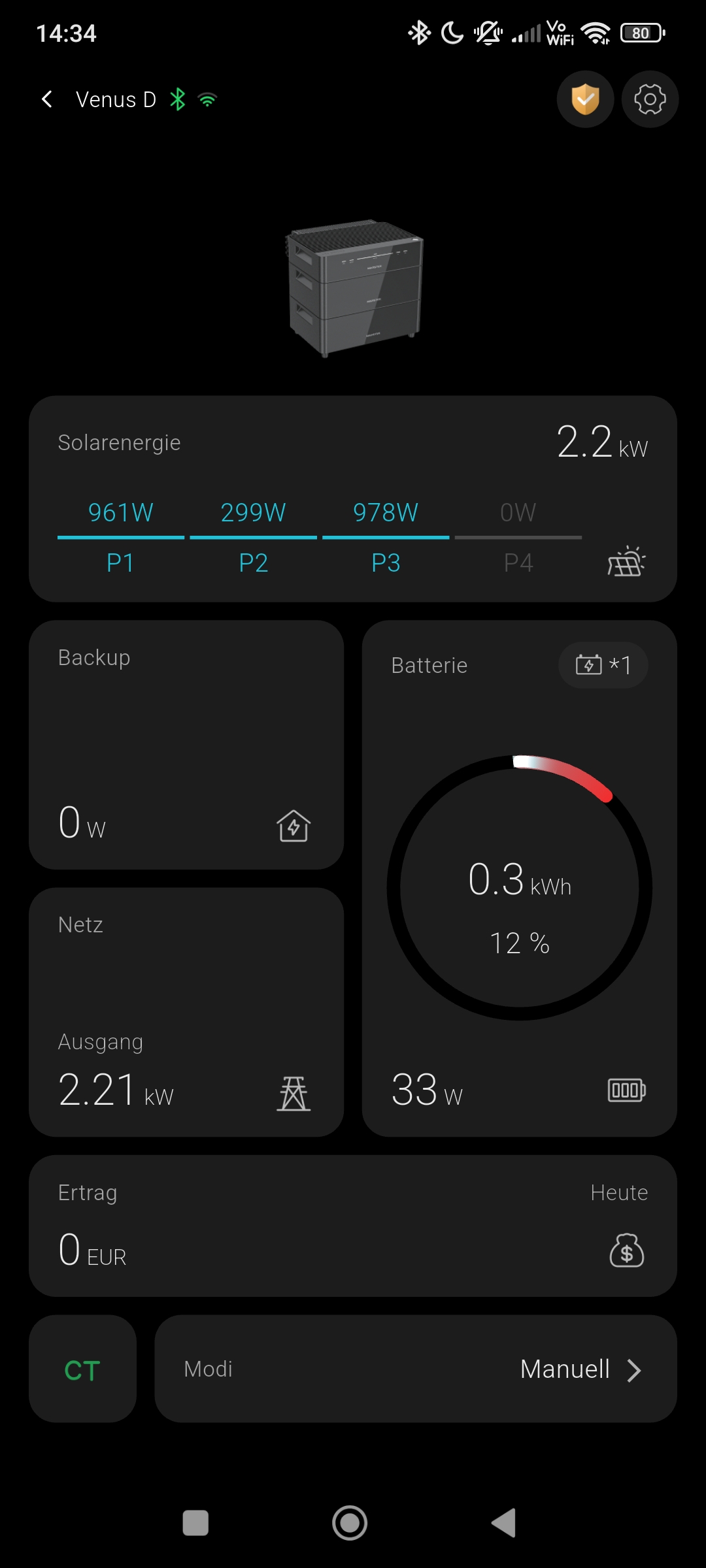Open the Netz grid output card
706x1568 pixels.
(x=186, y=1012)
